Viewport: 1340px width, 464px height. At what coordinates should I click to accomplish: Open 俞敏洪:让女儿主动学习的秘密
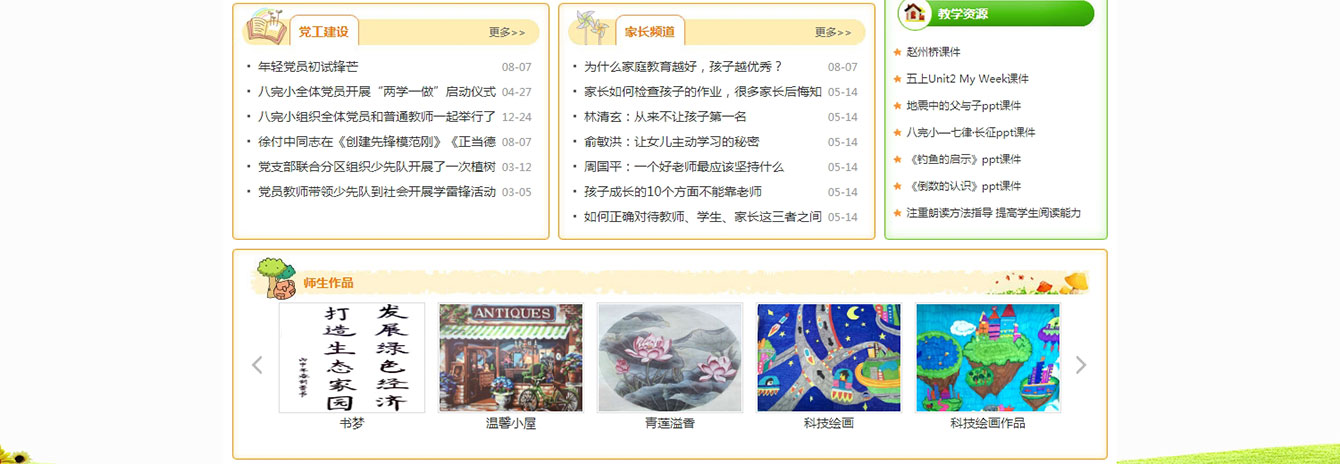coord(671,142)
